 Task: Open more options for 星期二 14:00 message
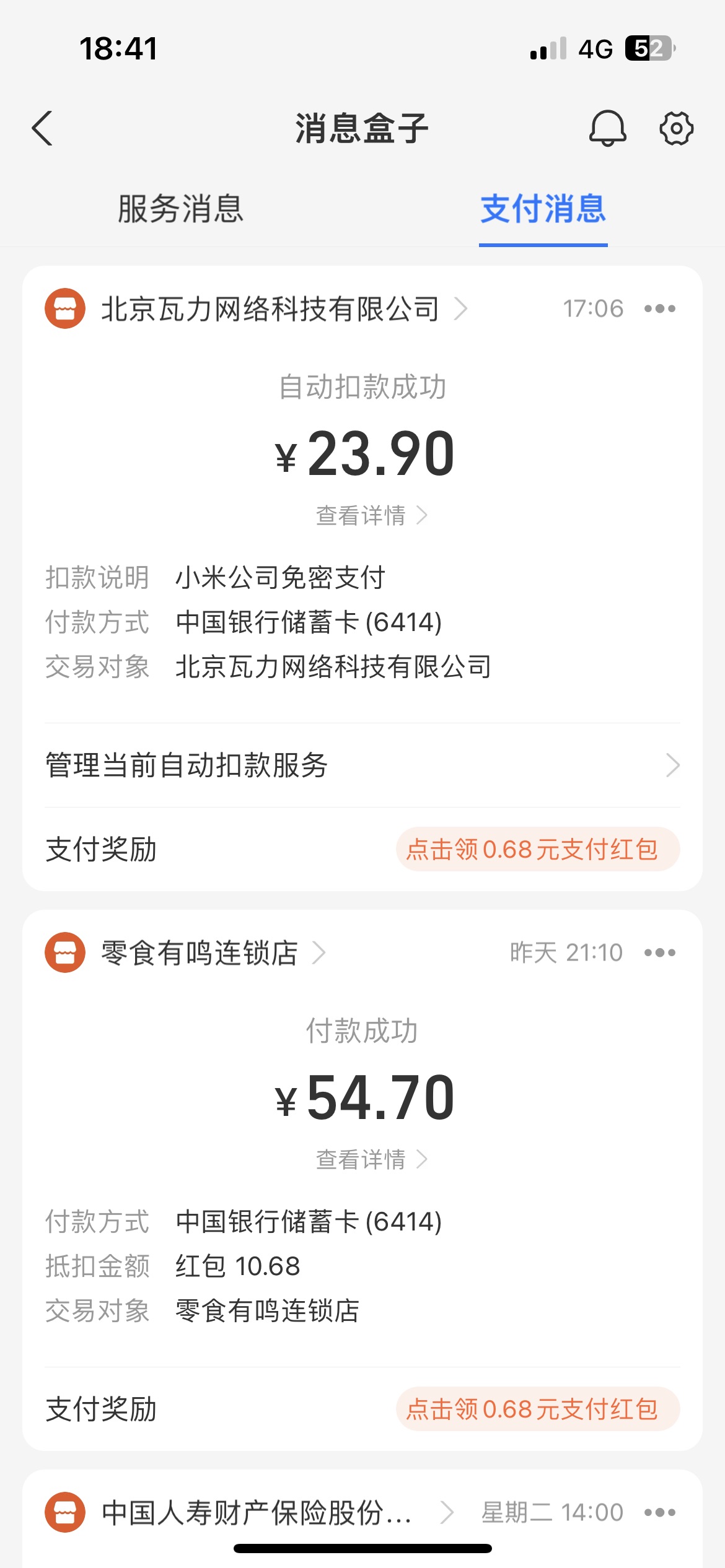(x=659, y=1512)
